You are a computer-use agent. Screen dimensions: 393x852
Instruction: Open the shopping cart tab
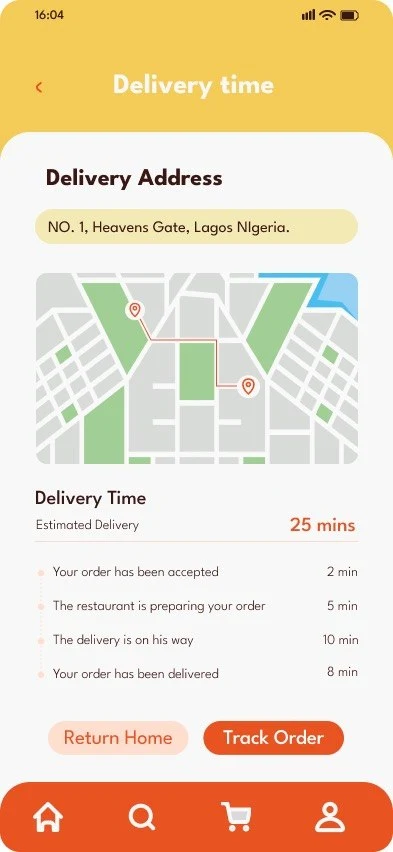pos(236,817)
